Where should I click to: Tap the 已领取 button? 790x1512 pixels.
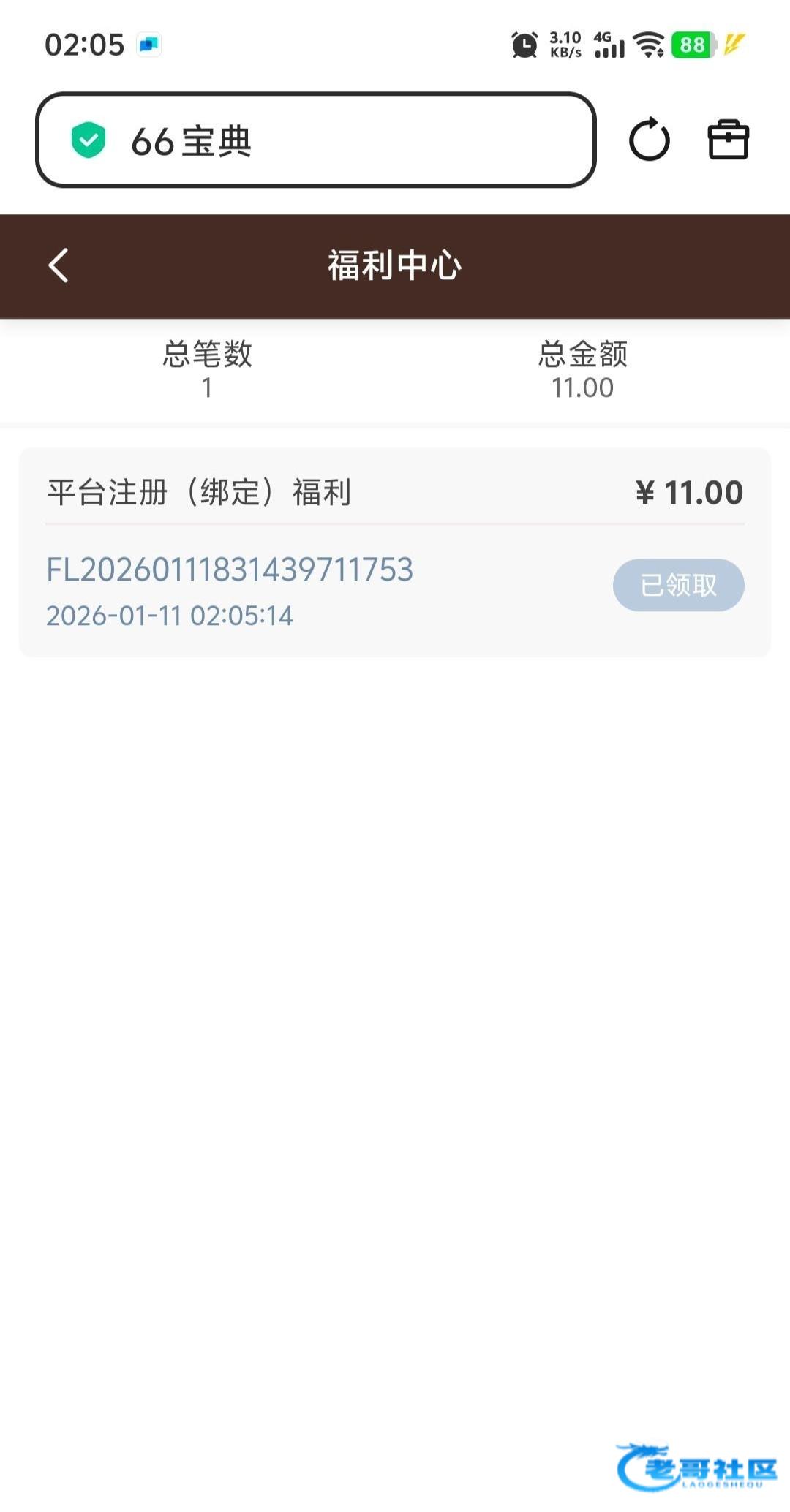coord(678,585)
